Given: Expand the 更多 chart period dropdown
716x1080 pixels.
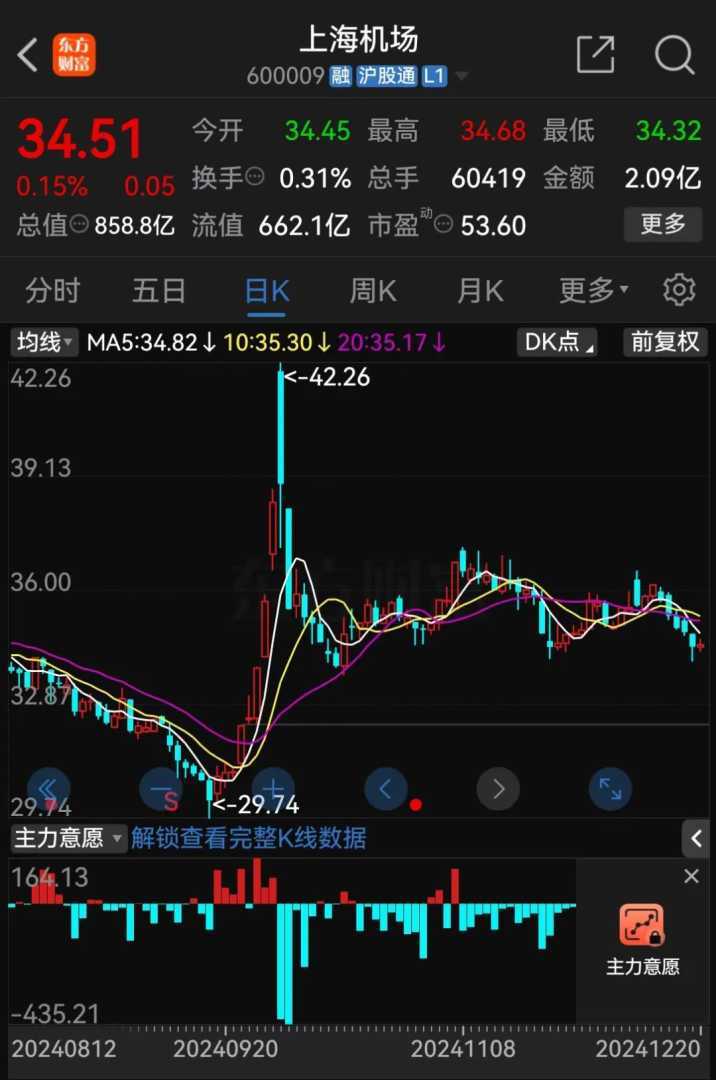Looking at the screenshot, I should click(x=593, y=291).
